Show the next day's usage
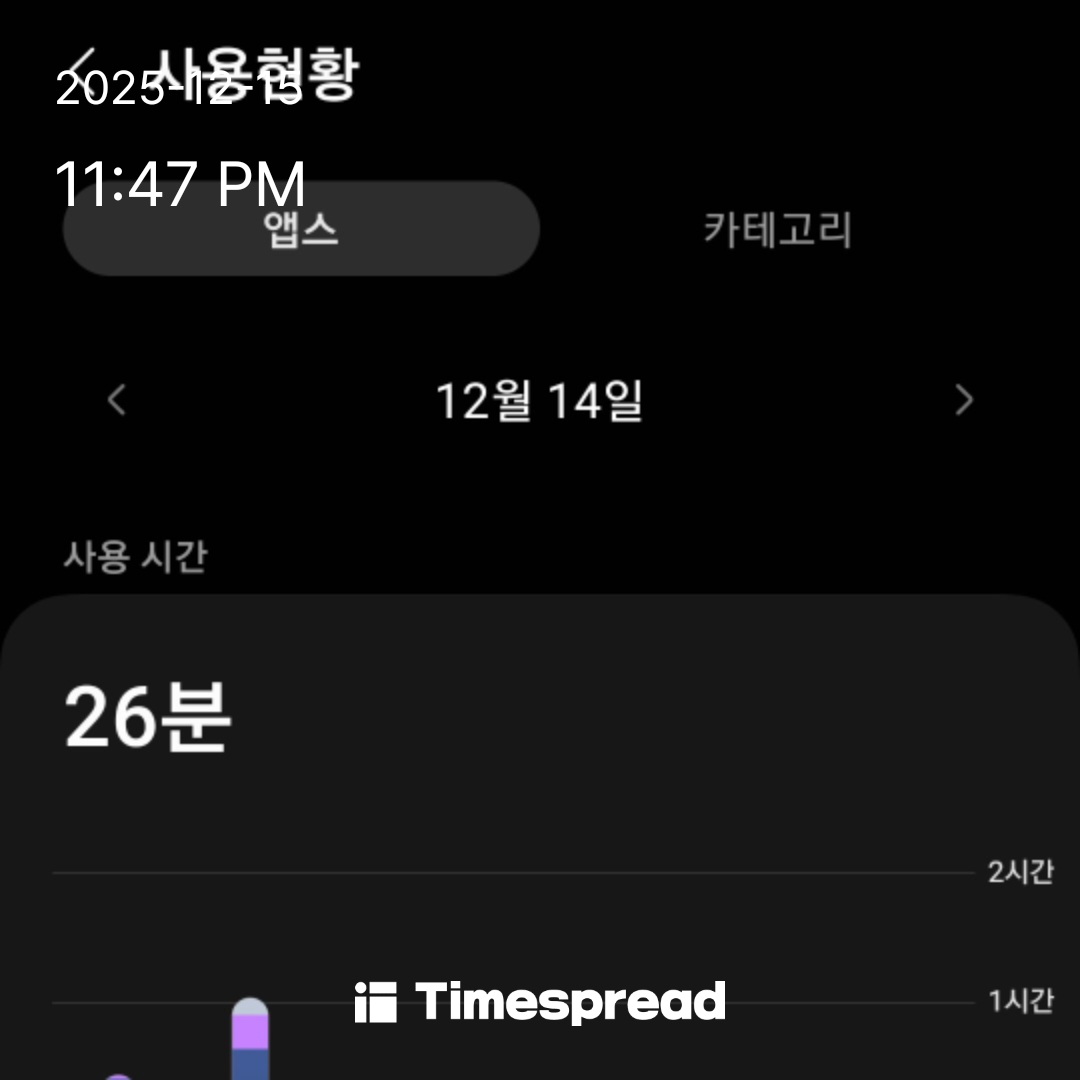Image resolution: width=1080 pixels, height=1080 pixels. pos(964,401)
